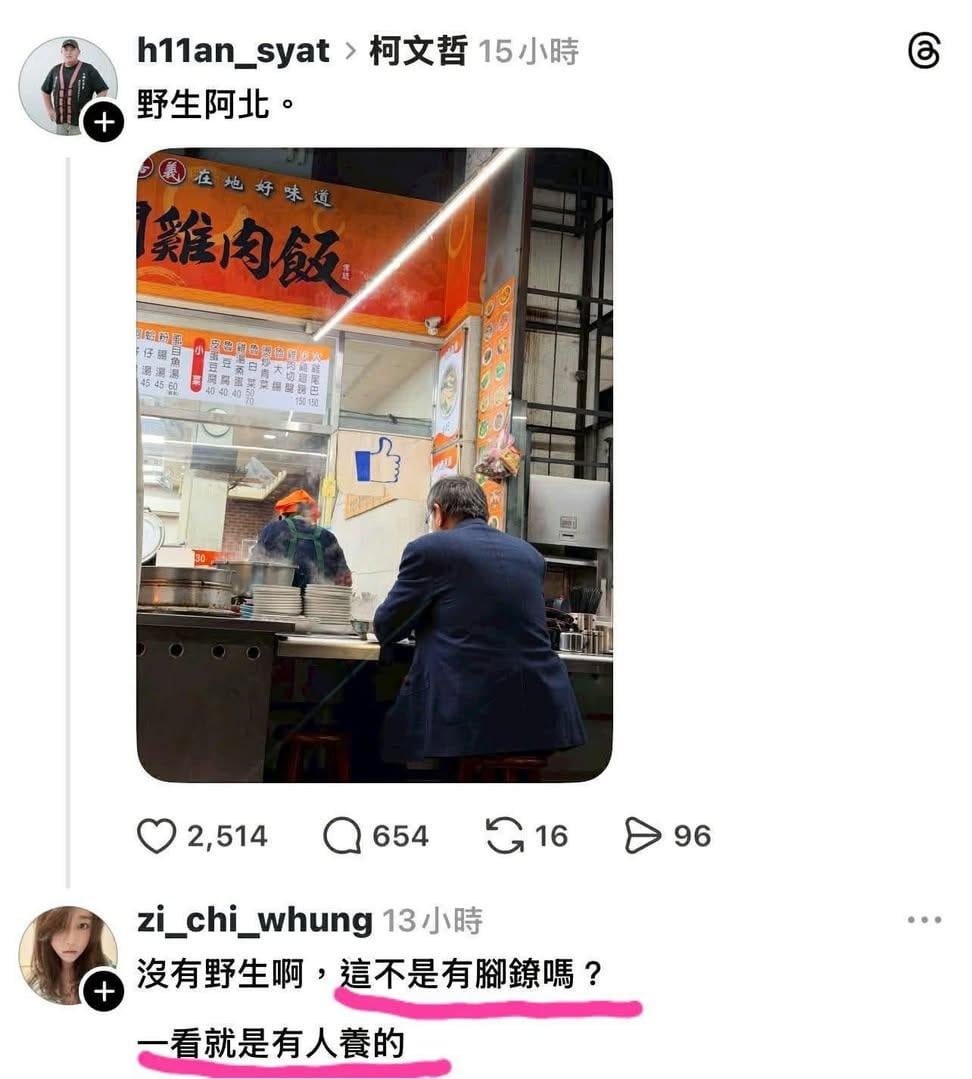View the chicken rice stall photo full screen
972x1079 pixels.
(374, 465)
